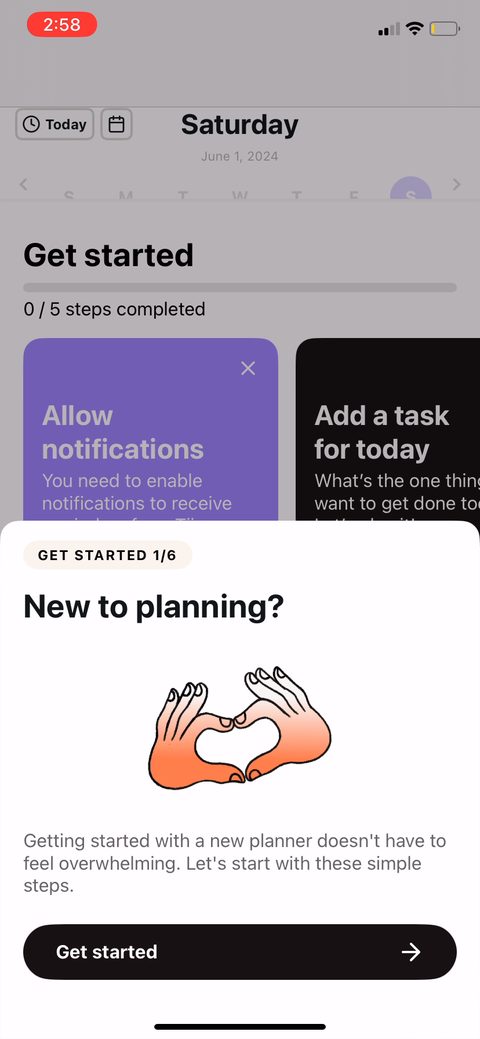Open the Allow notifications card

click(x=150, y=429)
